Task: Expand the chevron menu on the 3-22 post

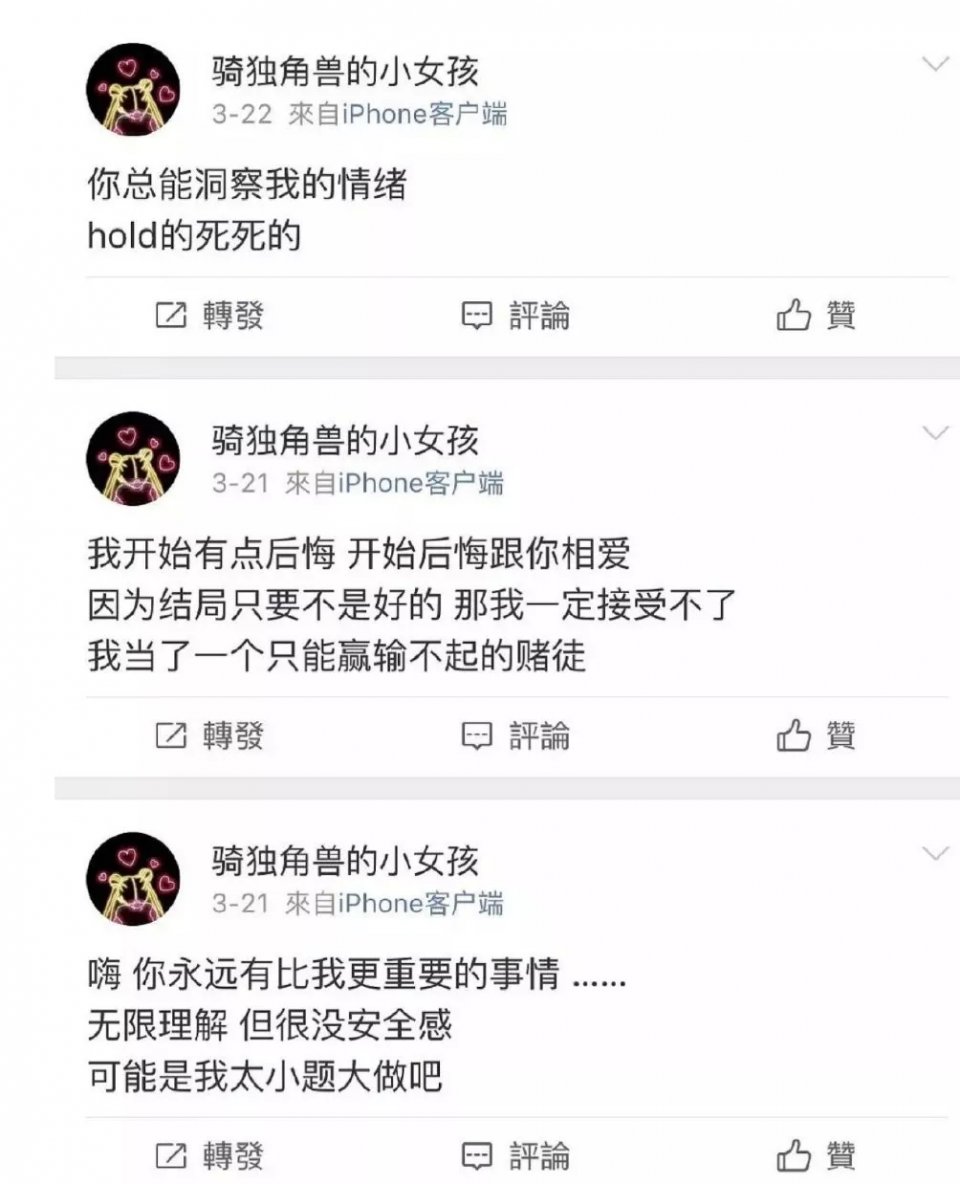Action: (x=935, y=66)
